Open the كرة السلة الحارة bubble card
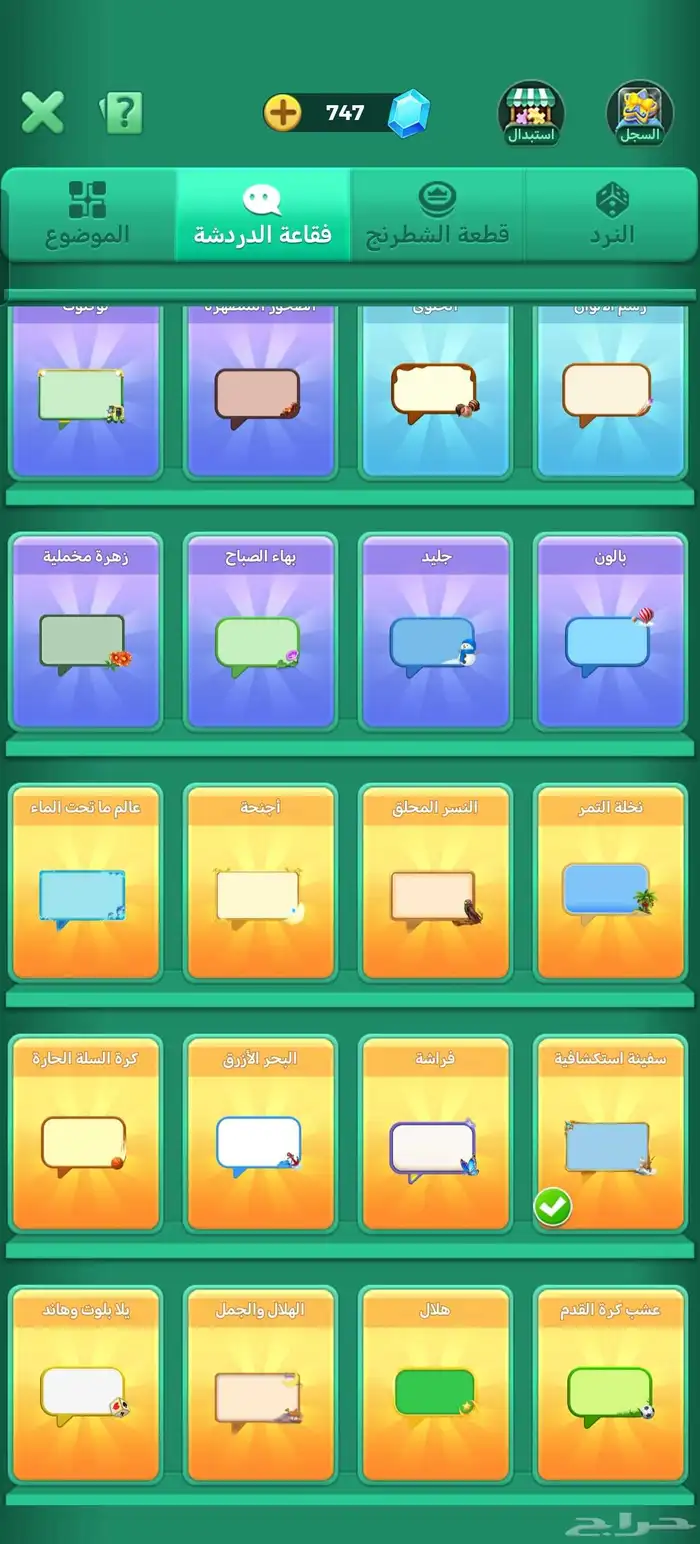 click(x=85, y=1134)
